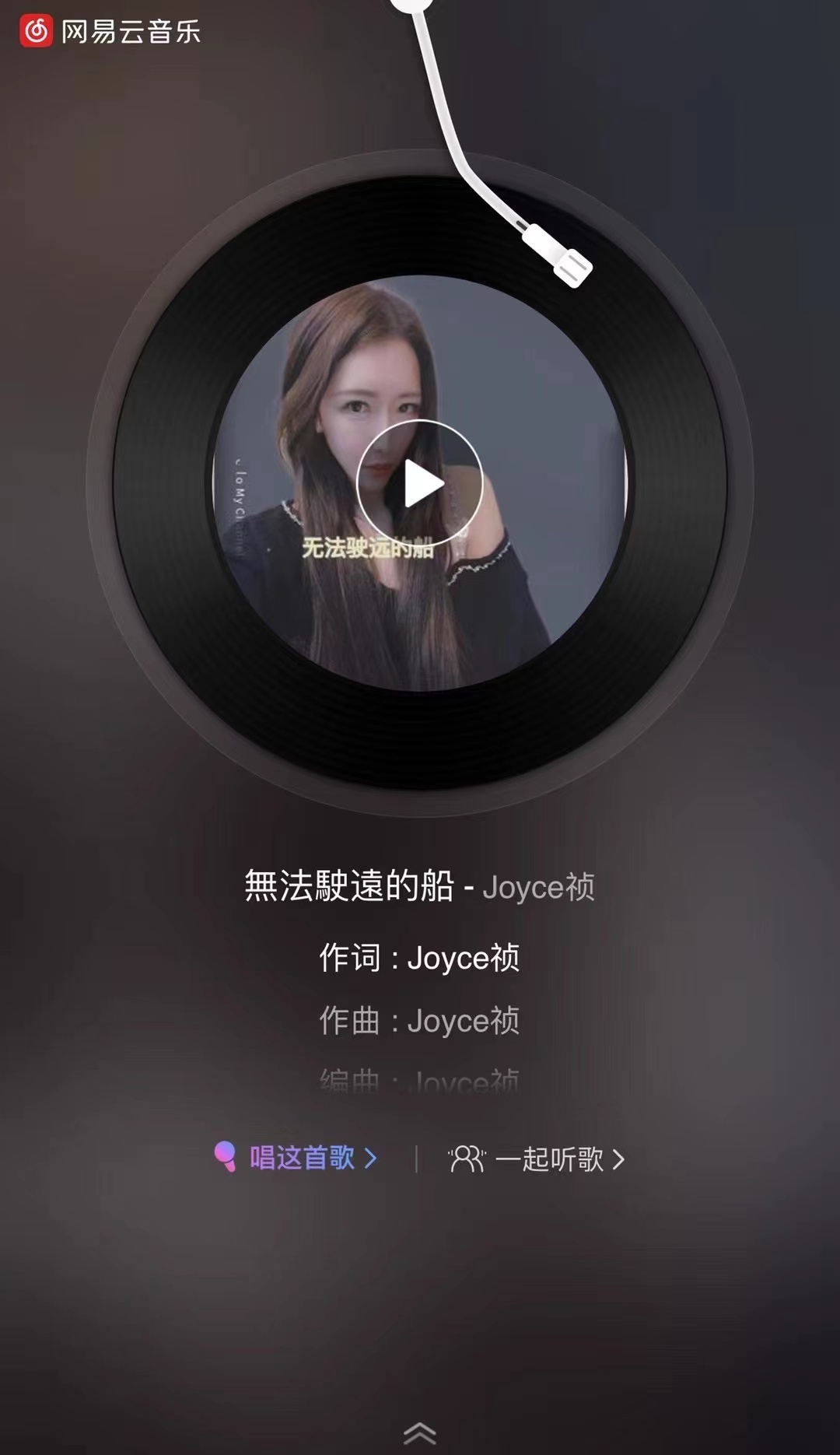Click the 作曲 credit line
Image resolution: width=840 pixels, height=1455 pixels.
coord(420,1019)
